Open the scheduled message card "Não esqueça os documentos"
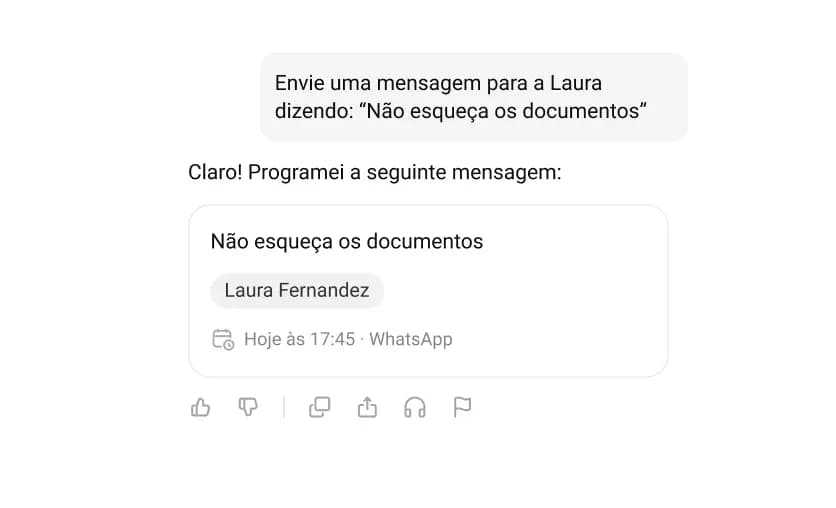This screenshot has width=836, height=508. [427, 243]
